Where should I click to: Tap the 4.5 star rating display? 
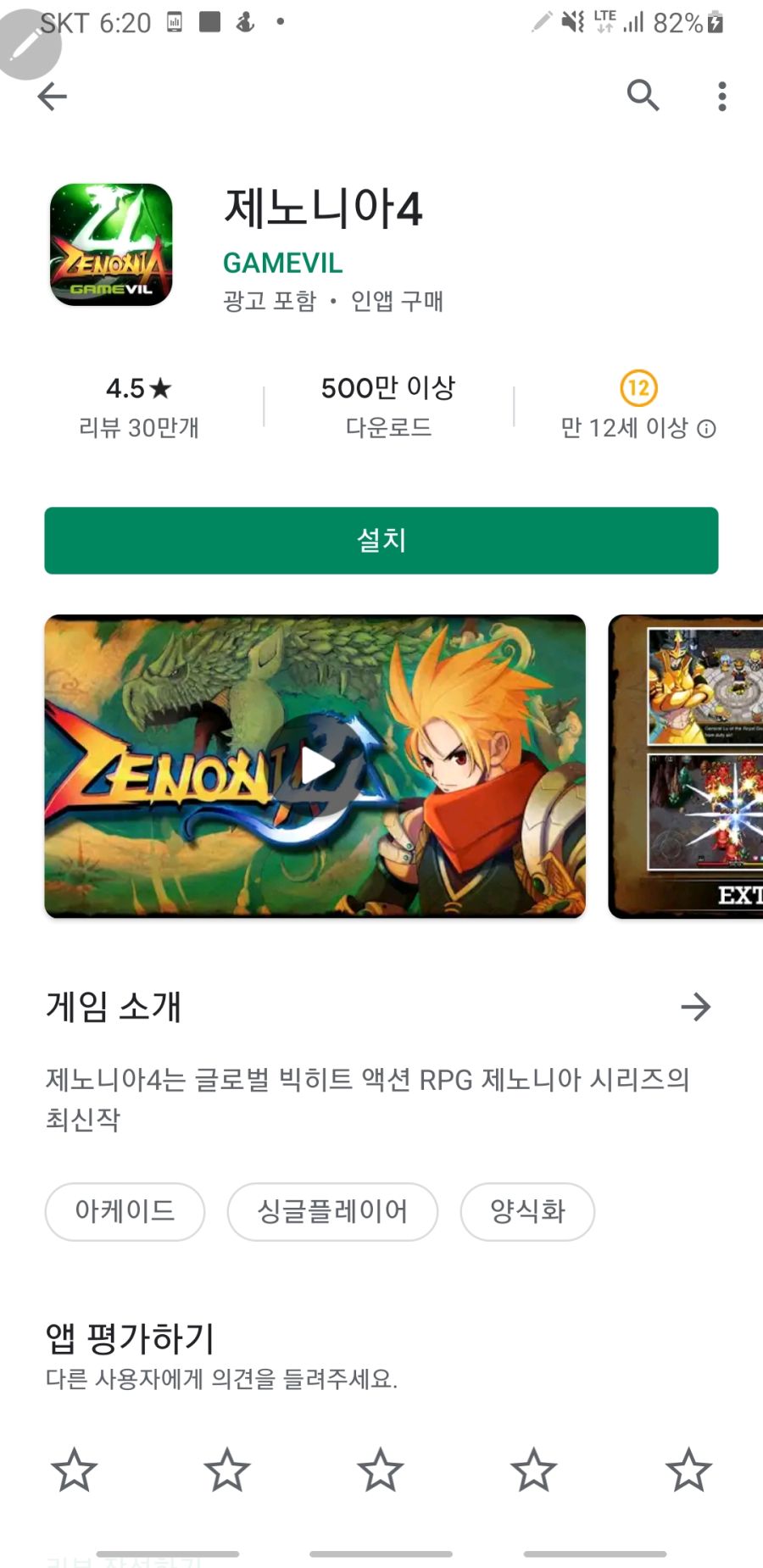(x=137, y=390)
